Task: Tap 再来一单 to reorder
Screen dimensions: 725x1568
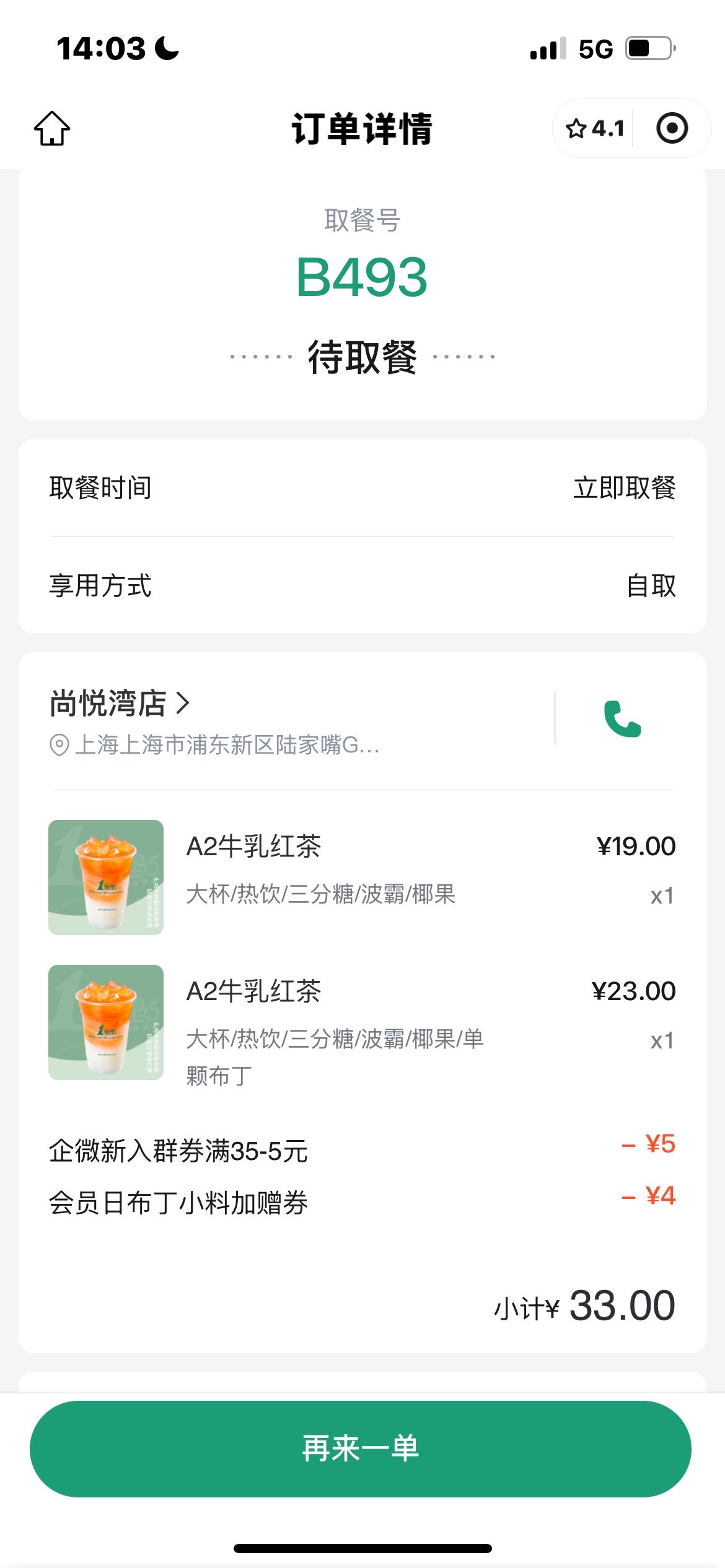Action: [x=361, y=1448]
